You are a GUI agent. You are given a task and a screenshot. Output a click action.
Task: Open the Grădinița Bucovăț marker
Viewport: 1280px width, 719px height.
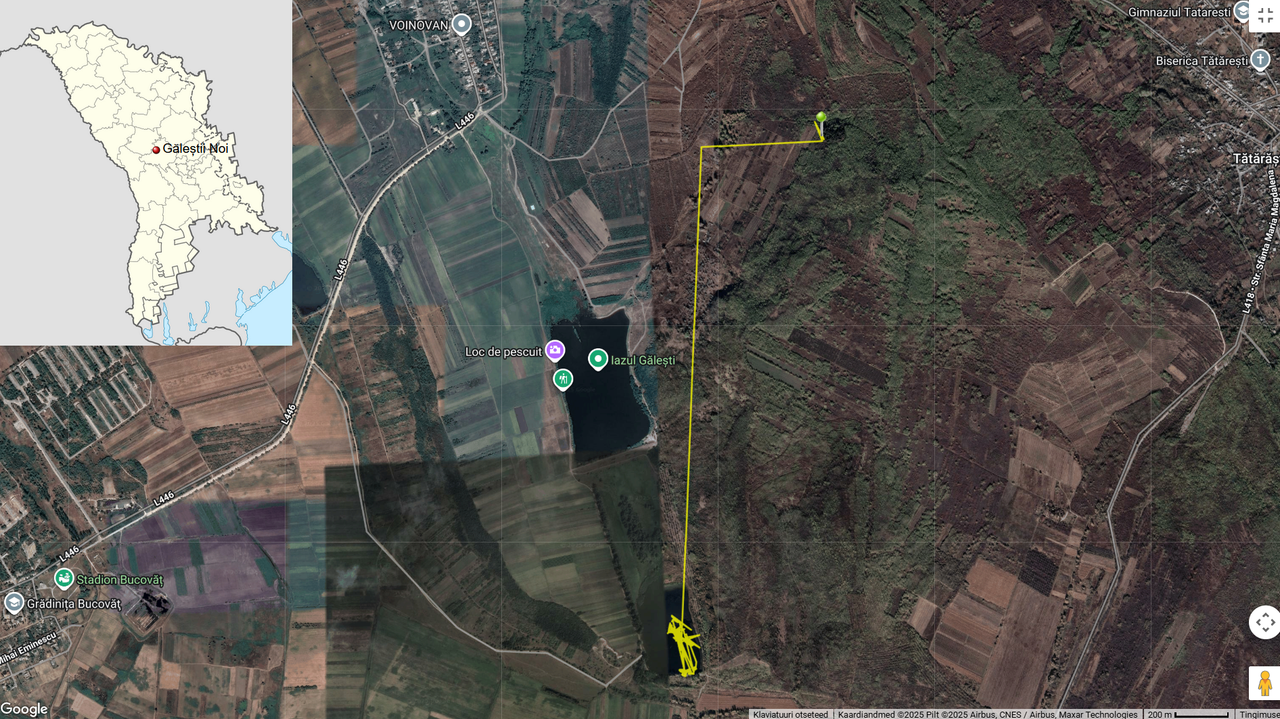14,602
